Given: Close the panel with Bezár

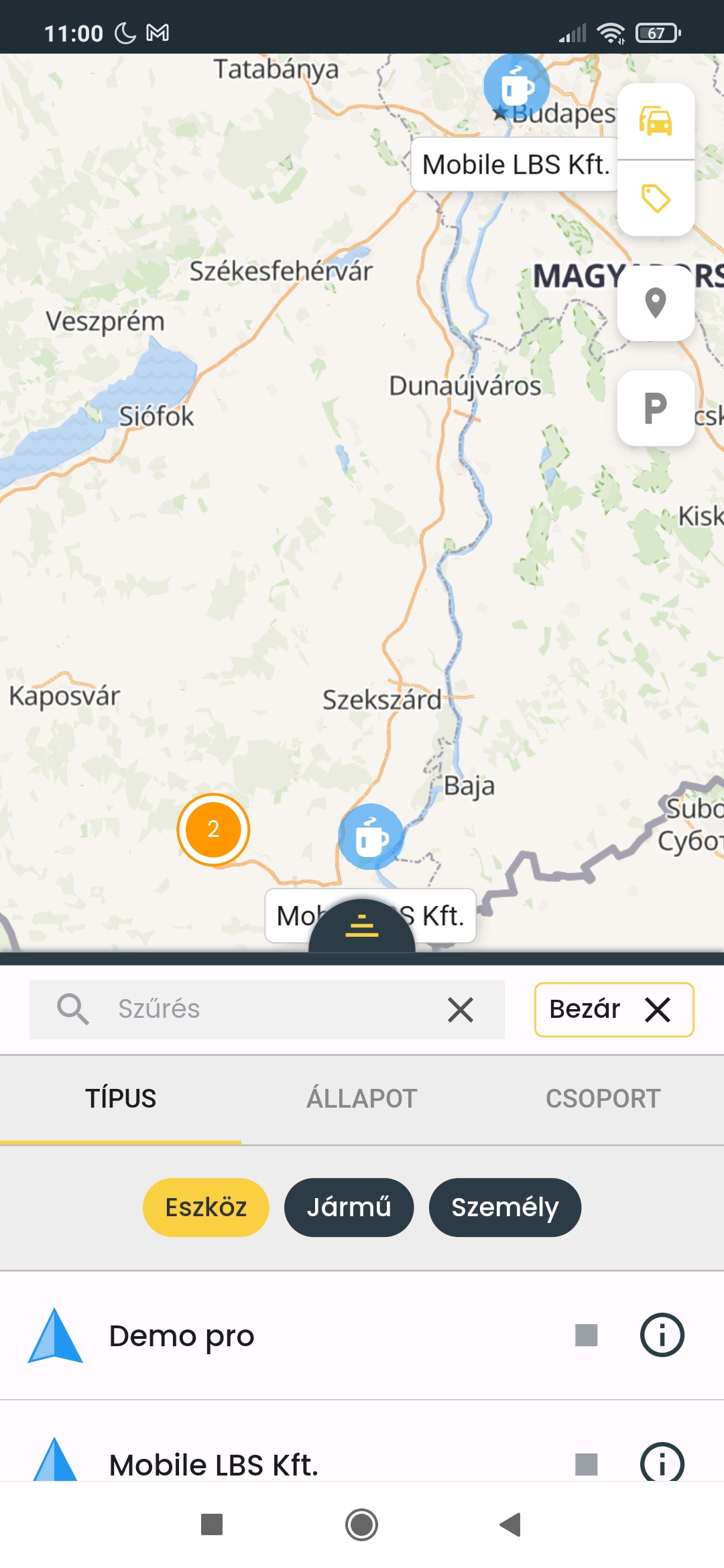Looking at the screenshot, I should tap(613, 1009).
